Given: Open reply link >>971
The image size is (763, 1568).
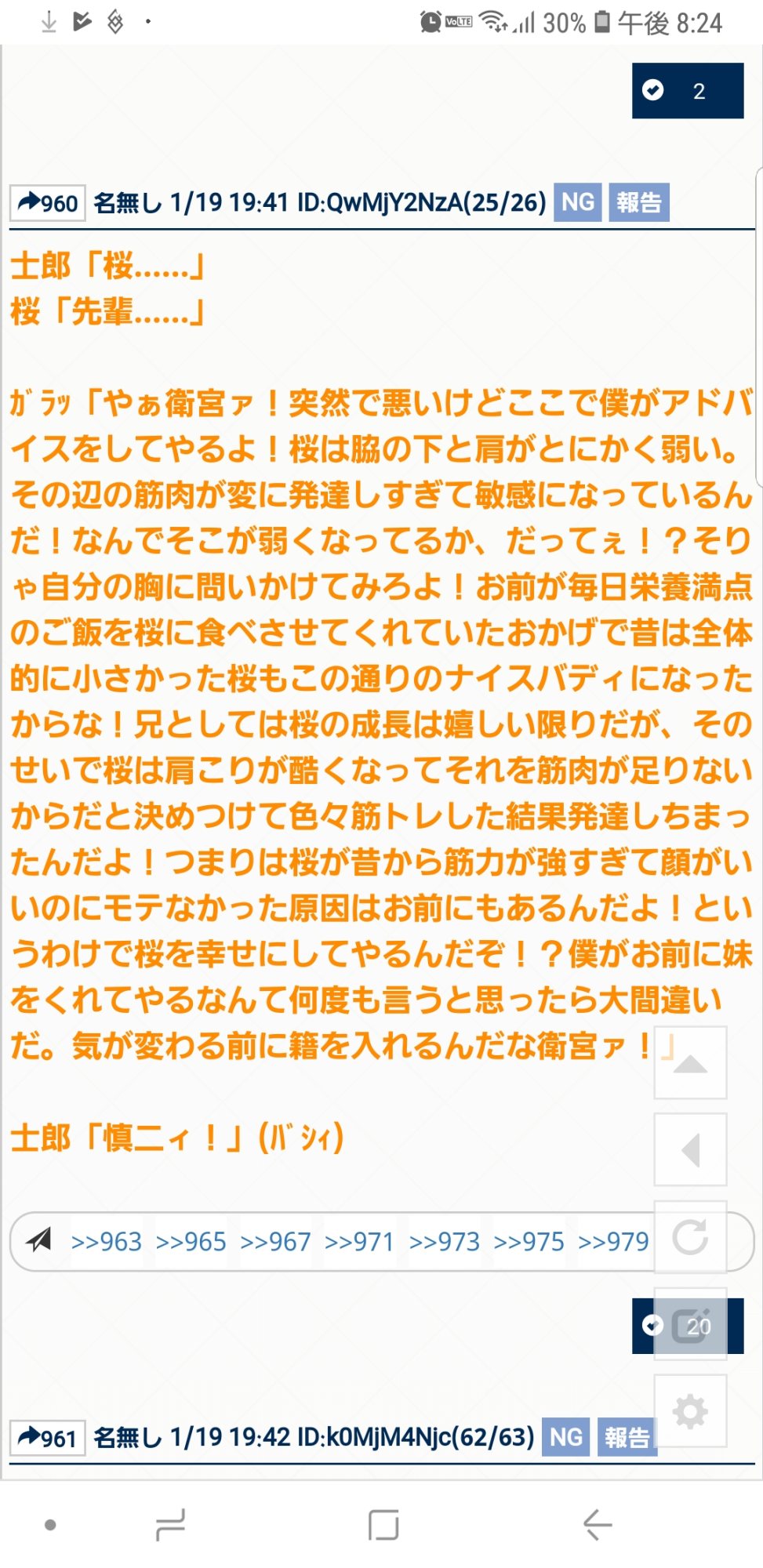Looking at the screenshot, I should [x=359, y=1242].
